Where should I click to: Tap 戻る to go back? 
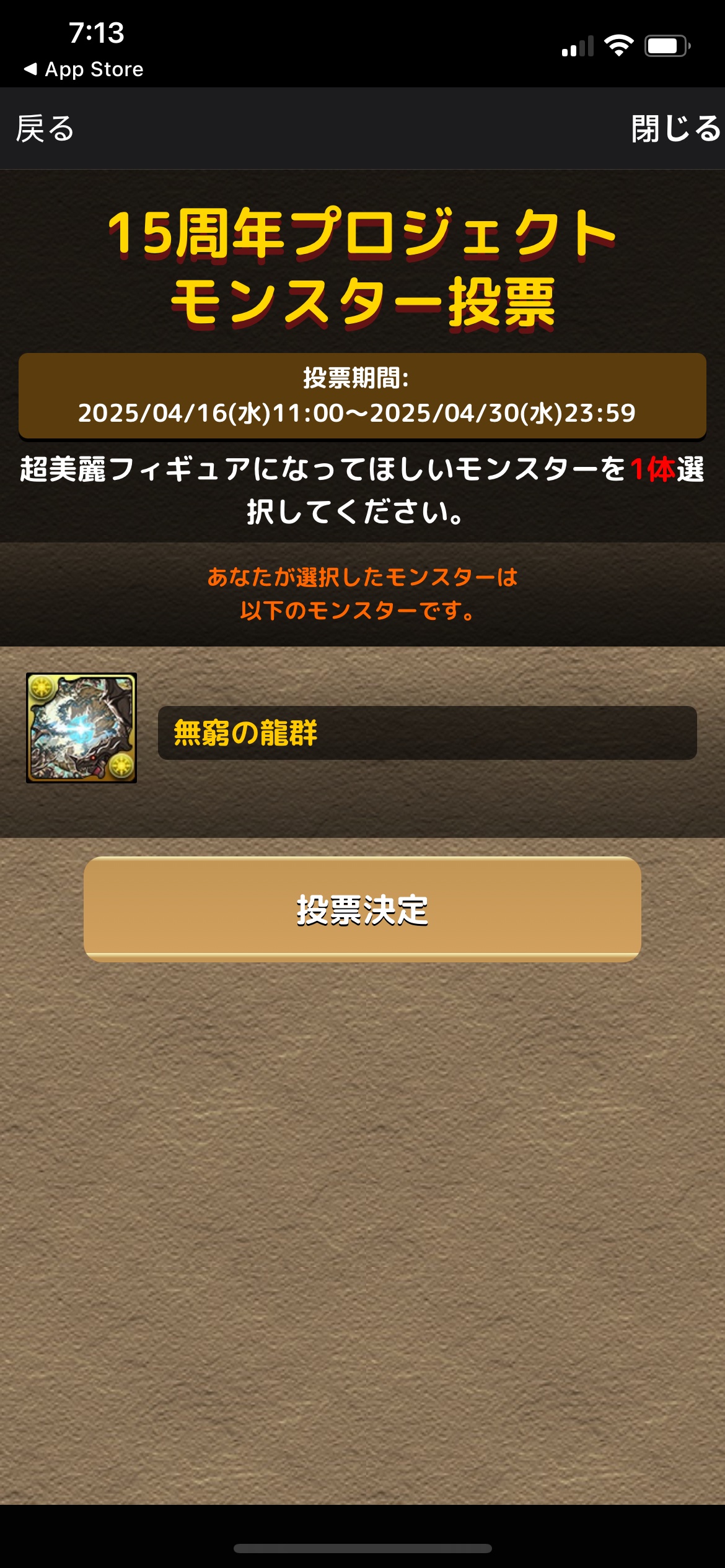(x=45, y=129)
